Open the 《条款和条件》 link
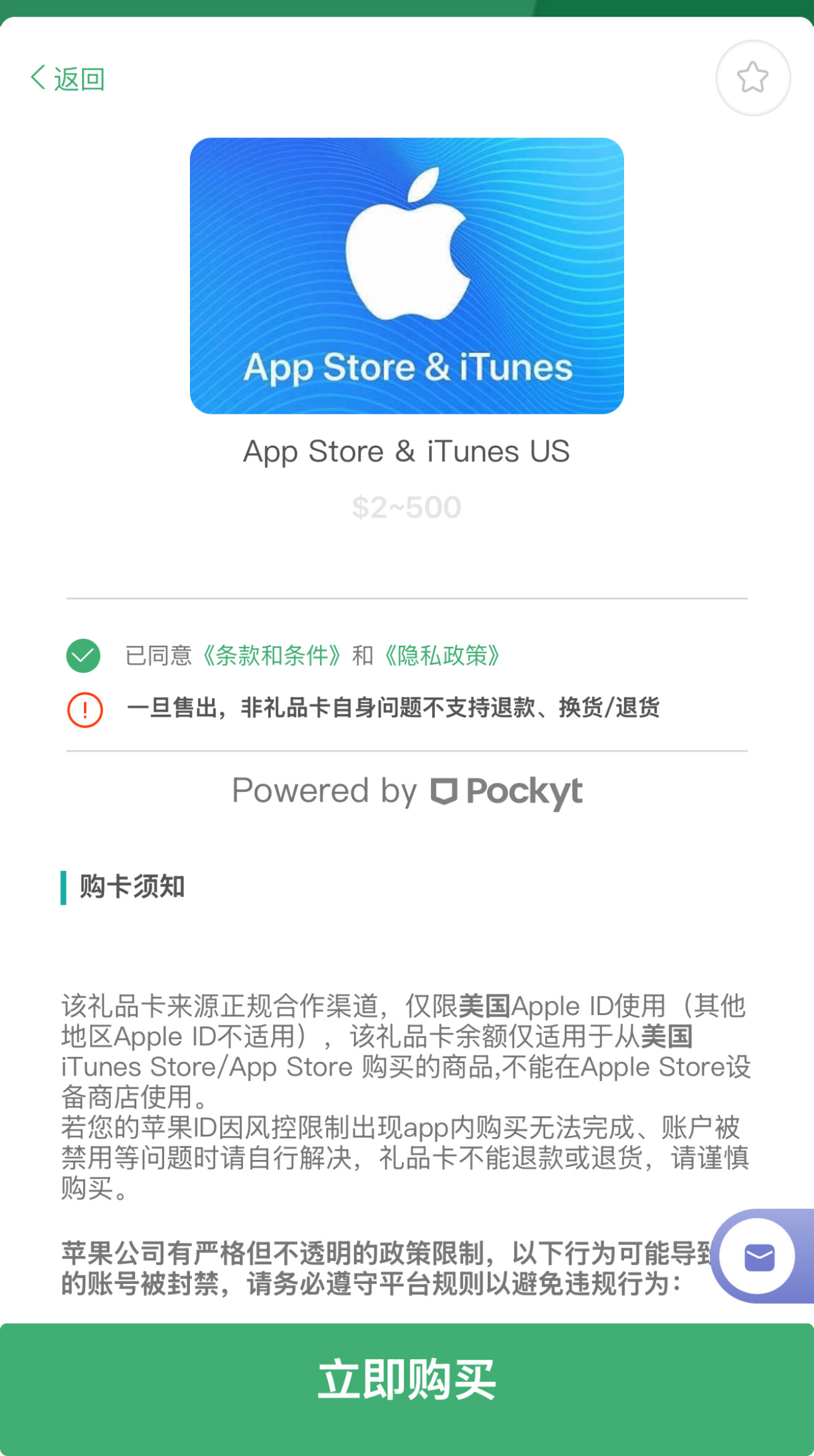This screenshot has height=1456, width=814. (271, 656)
